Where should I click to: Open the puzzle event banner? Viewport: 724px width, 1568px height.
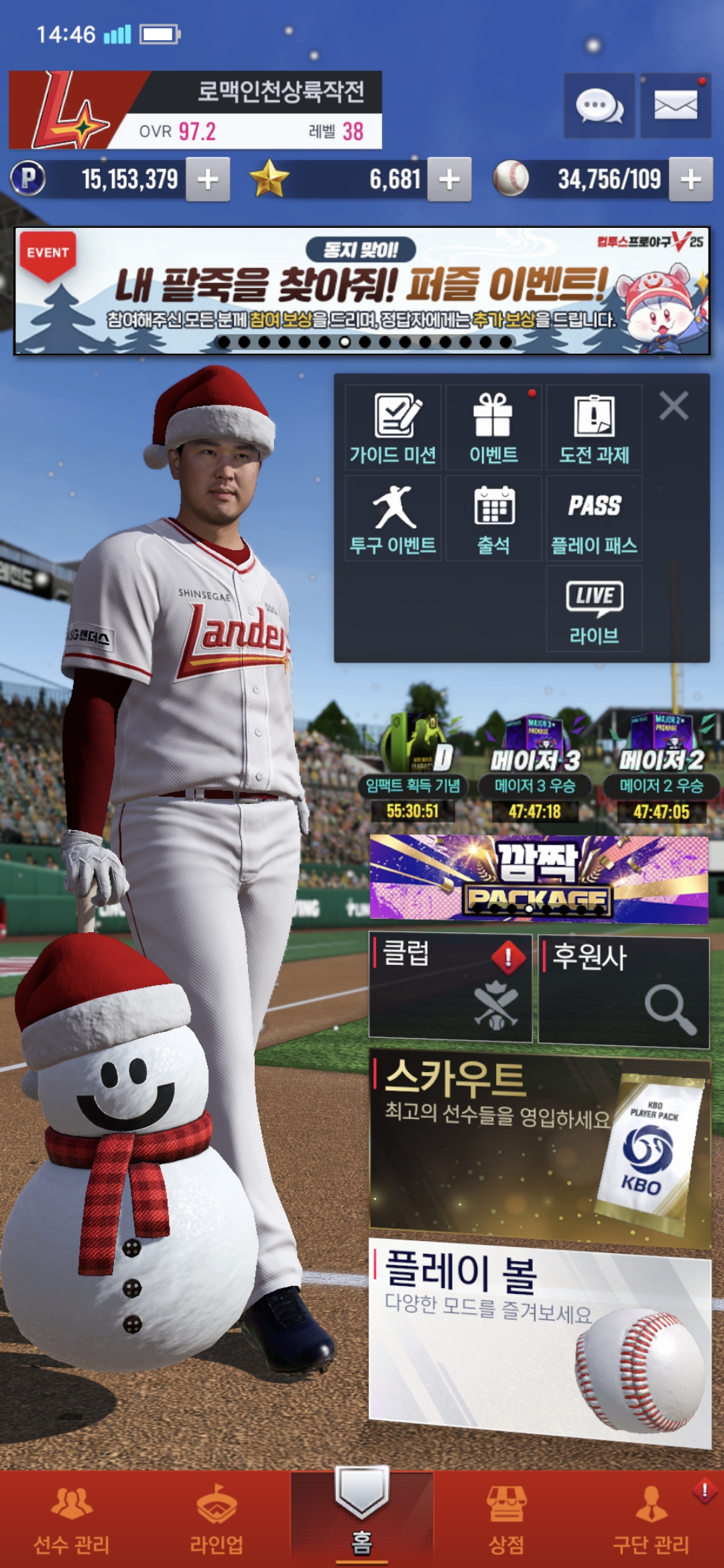tap(362, 291)
